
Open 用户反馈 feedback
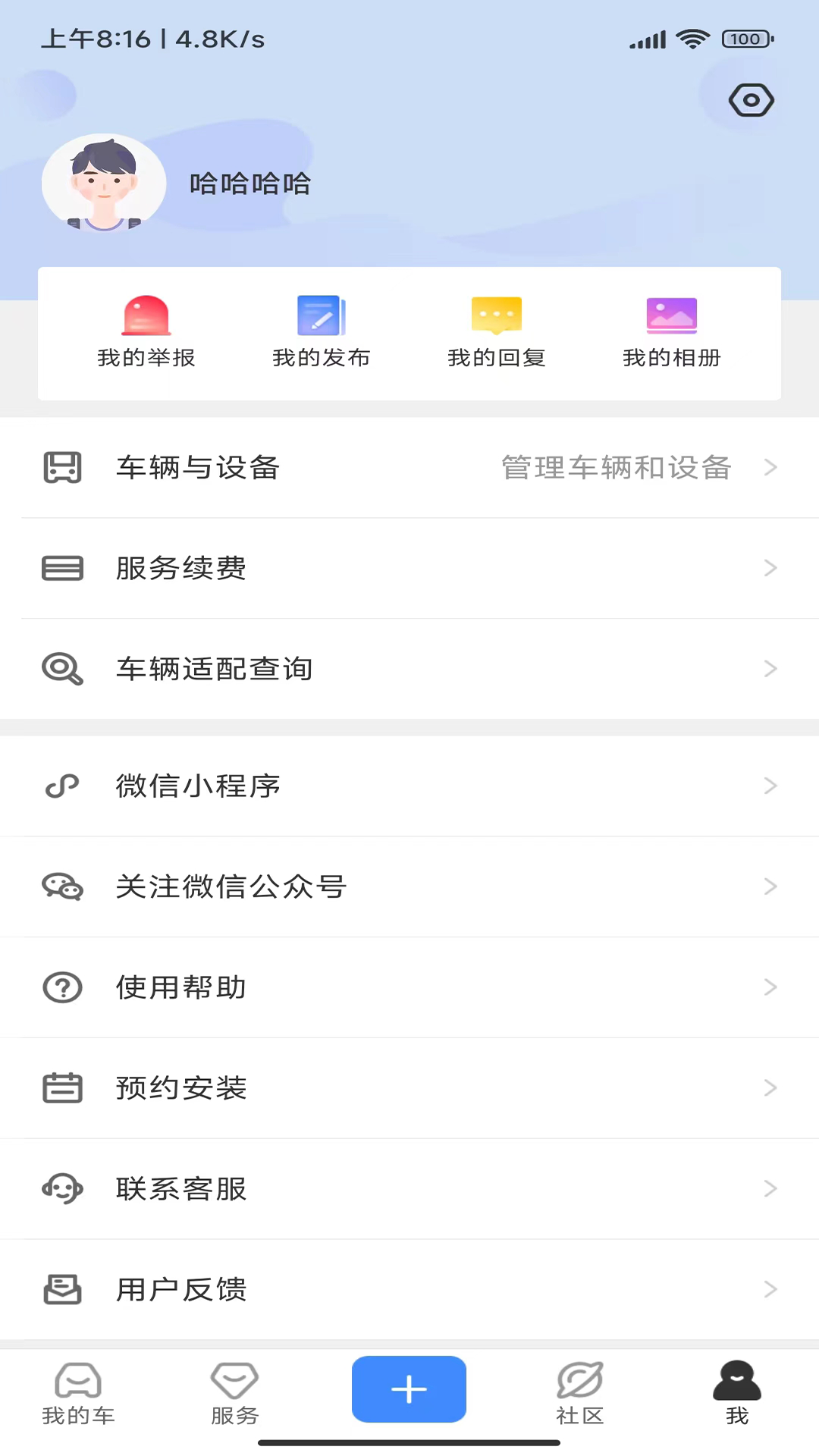point(180,1289)
